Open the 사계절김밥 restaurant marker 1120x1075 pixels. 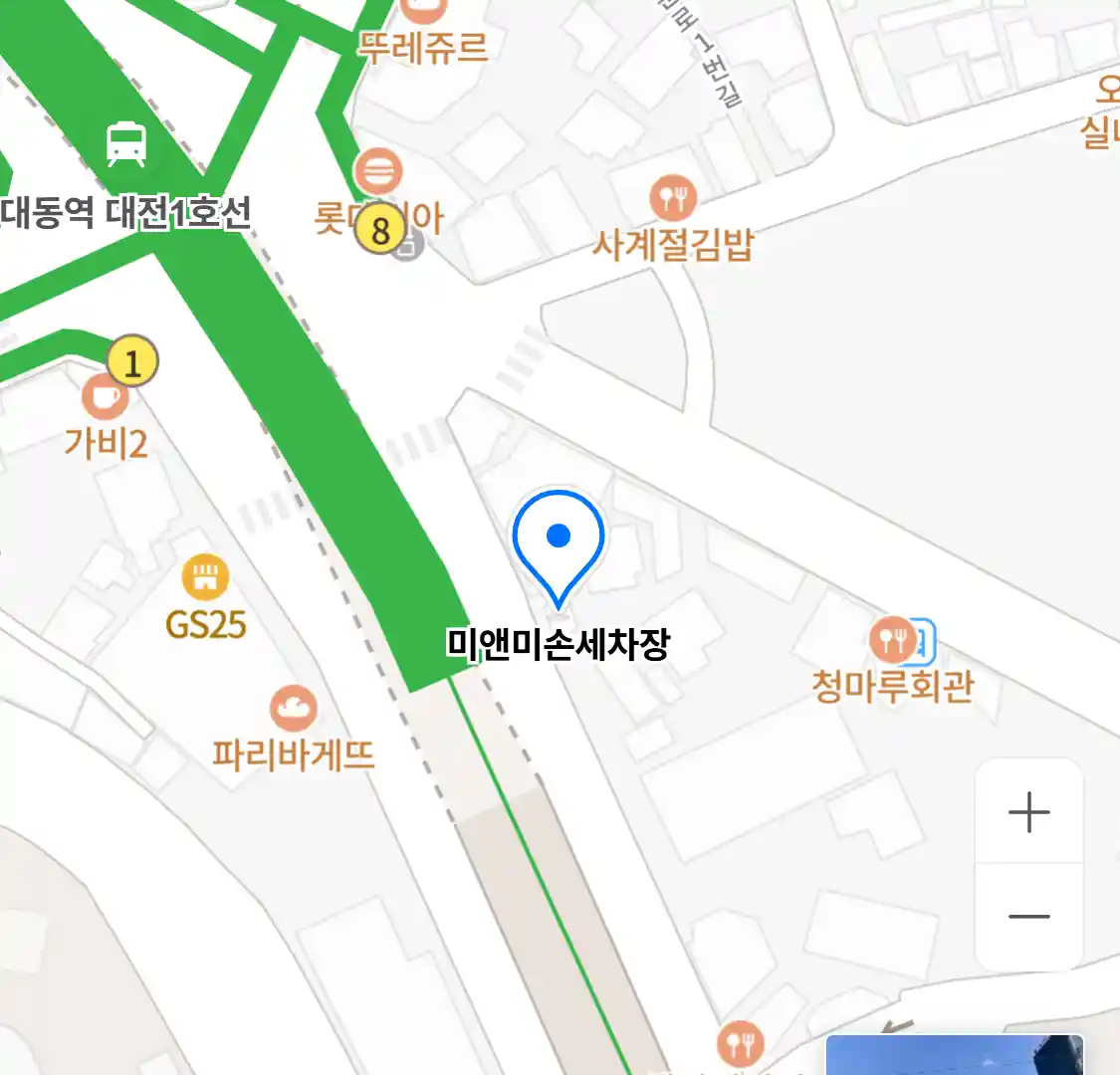673,199
